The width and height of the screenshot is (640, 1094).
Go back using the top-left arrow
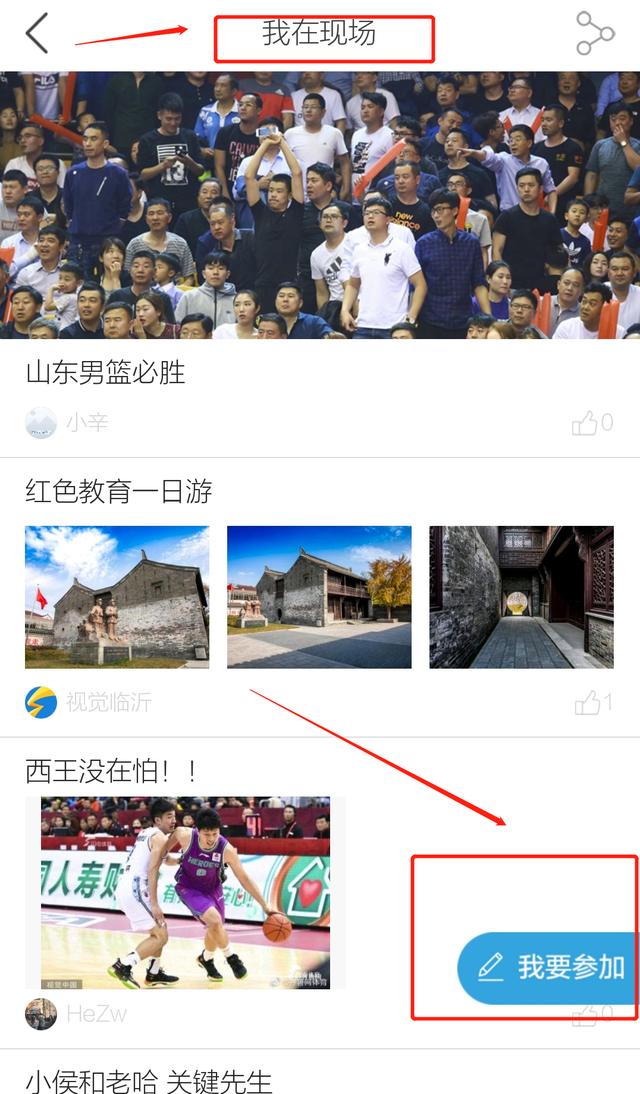click(x=37, y=34)
